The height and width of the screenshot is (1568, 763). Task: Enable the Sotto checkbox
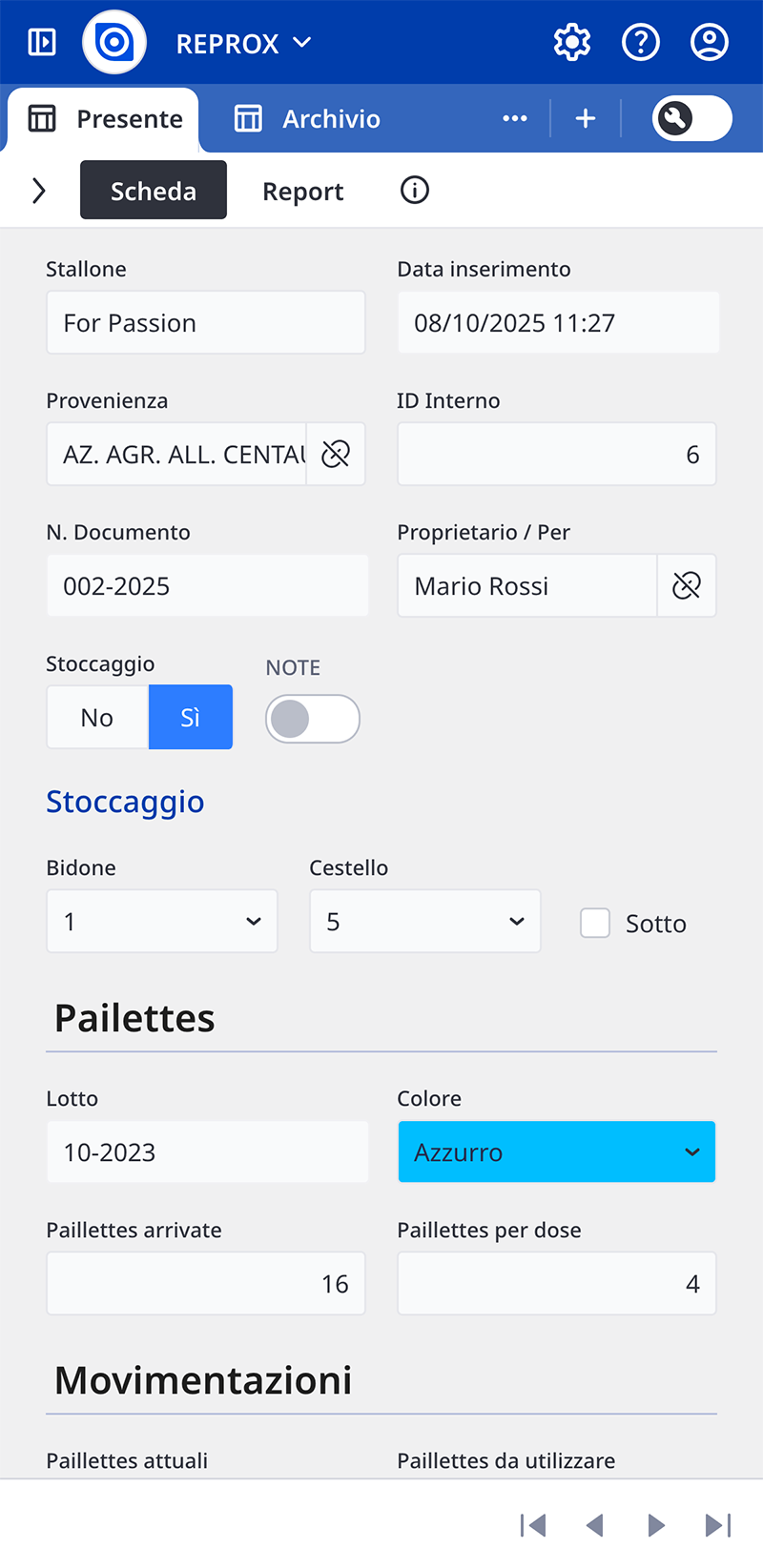pos(595,923)
